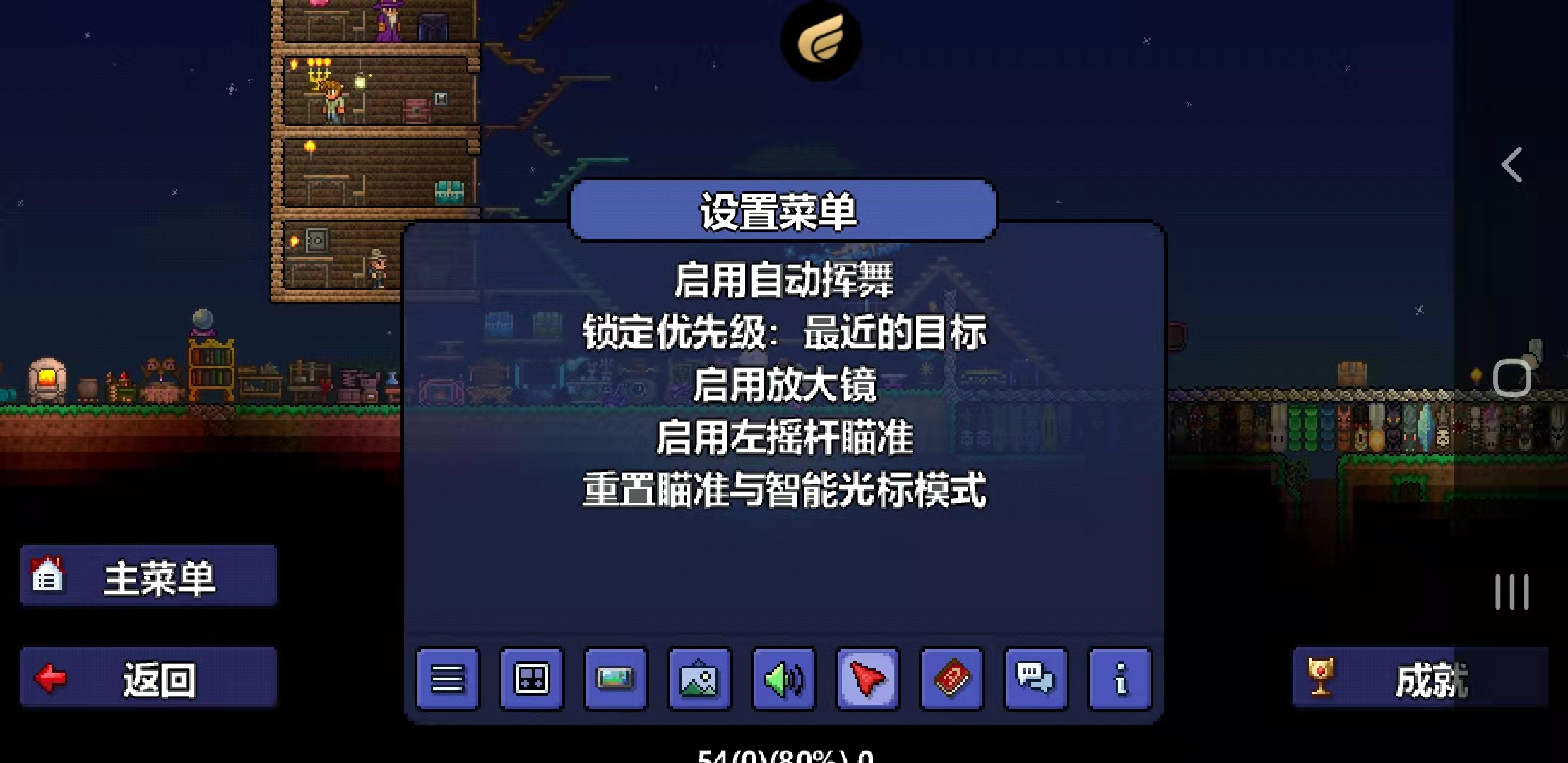This screenshot has width=1568, height=763.
Task: Tap 重置瞄准与智能光标模式
Action: [783, 490]
